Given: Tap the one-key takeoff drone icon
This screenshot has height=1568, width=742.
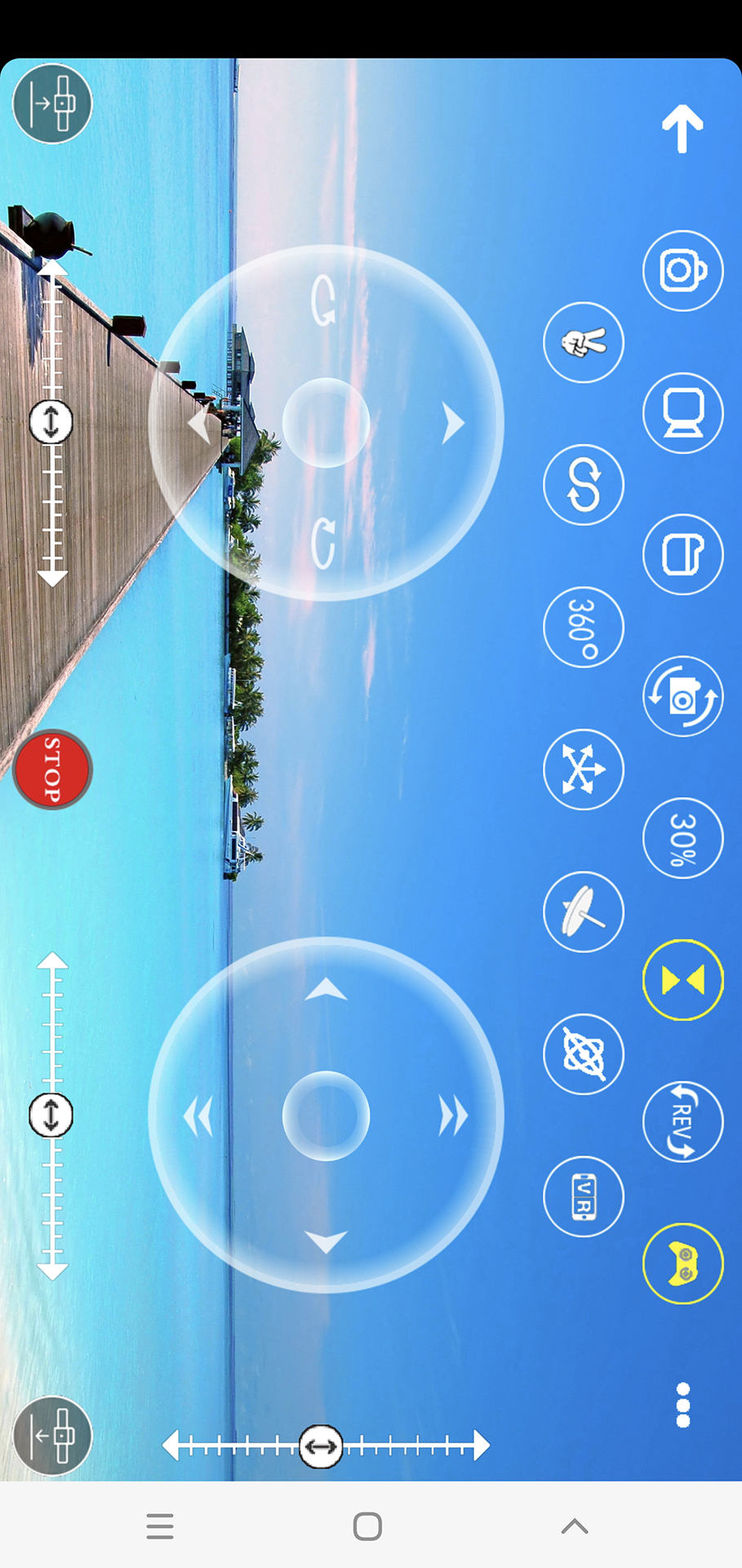Looking at the screenshot, I should pos(52,104).
